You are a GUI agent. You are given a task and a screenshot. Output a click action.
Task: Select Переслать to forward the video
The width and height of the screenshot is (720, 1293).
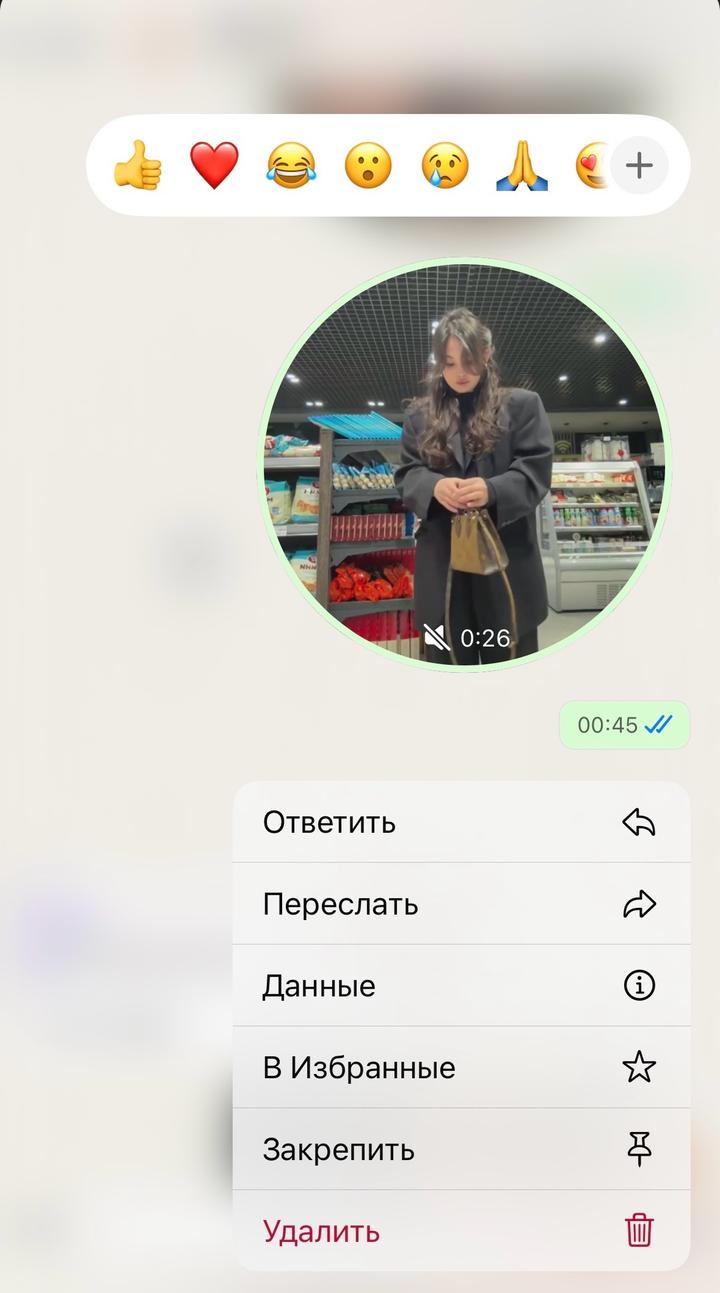click(461, 904)
